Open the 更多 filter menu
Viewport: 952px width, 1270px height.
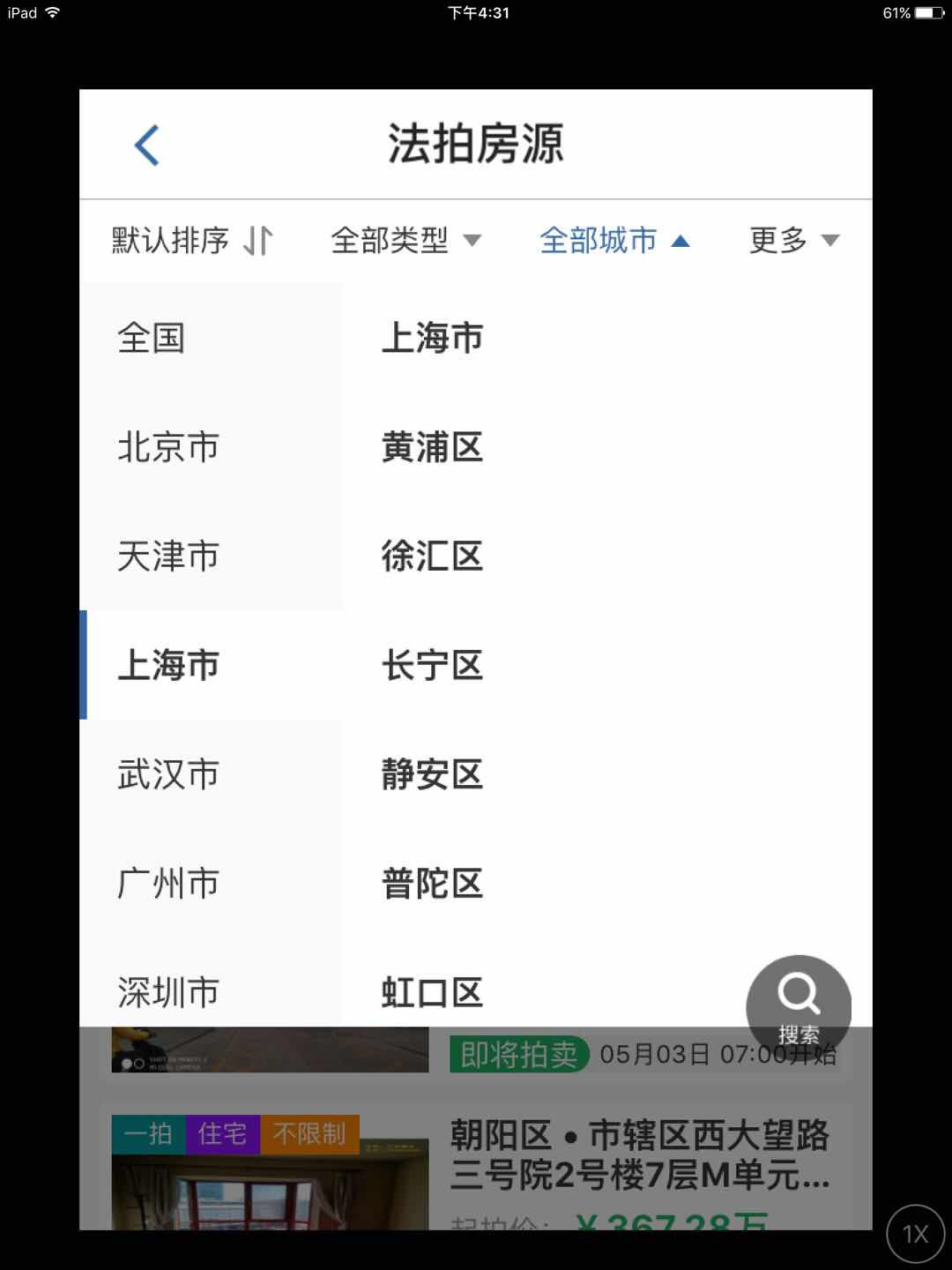point(793,240)
